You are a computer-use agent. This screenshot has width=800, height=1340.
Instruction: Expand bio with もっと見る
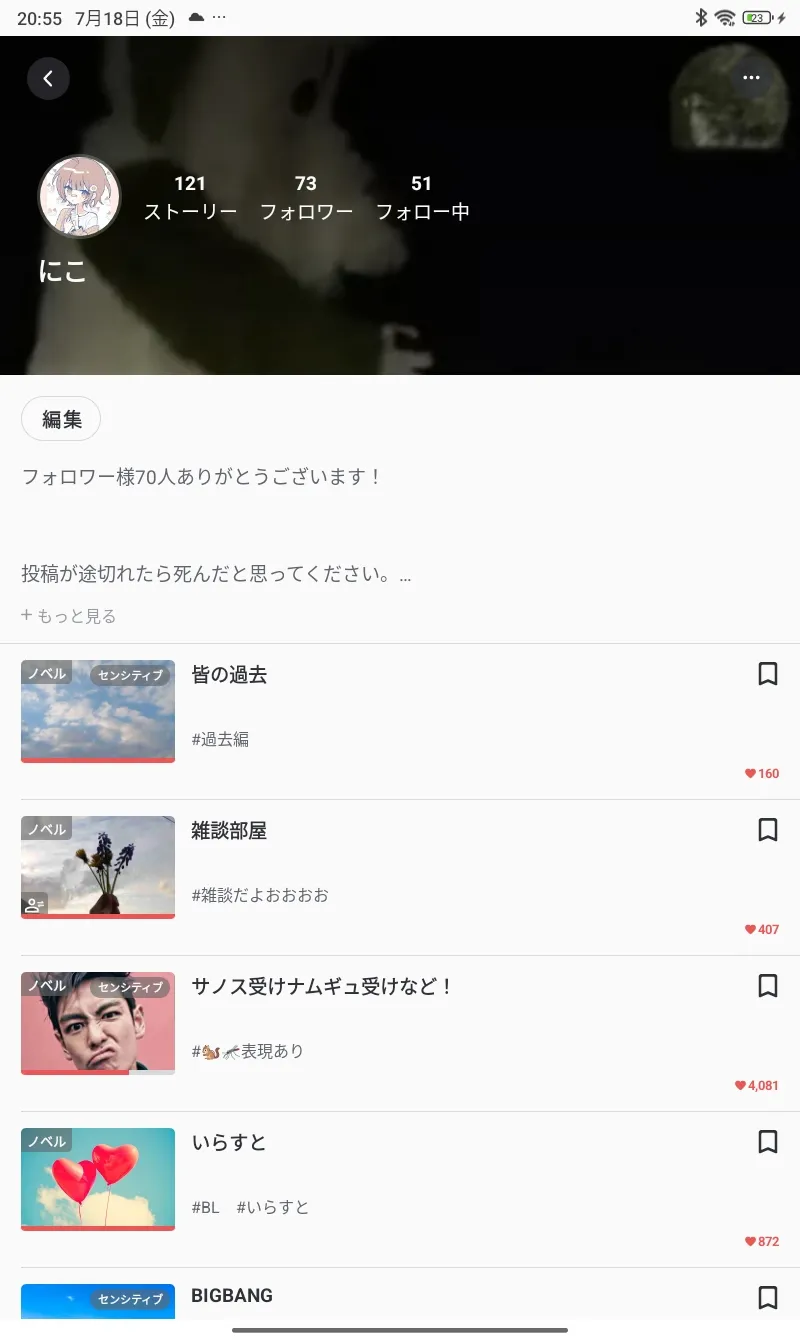69,616
